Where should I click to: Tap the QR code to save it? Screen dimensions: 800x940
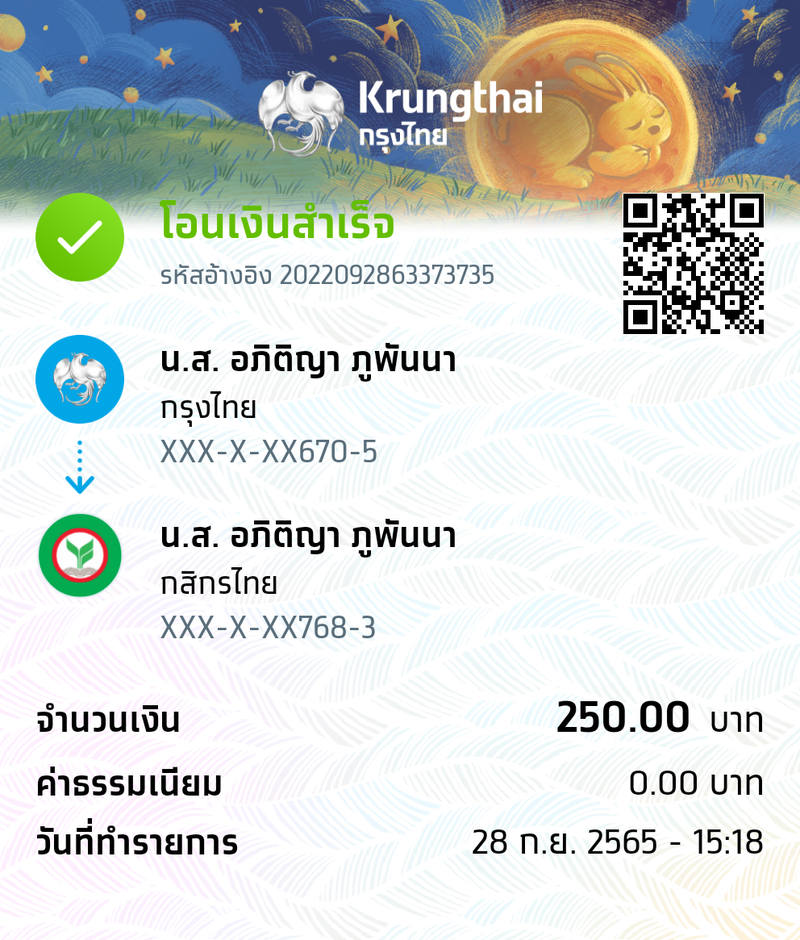coord(693,262)
